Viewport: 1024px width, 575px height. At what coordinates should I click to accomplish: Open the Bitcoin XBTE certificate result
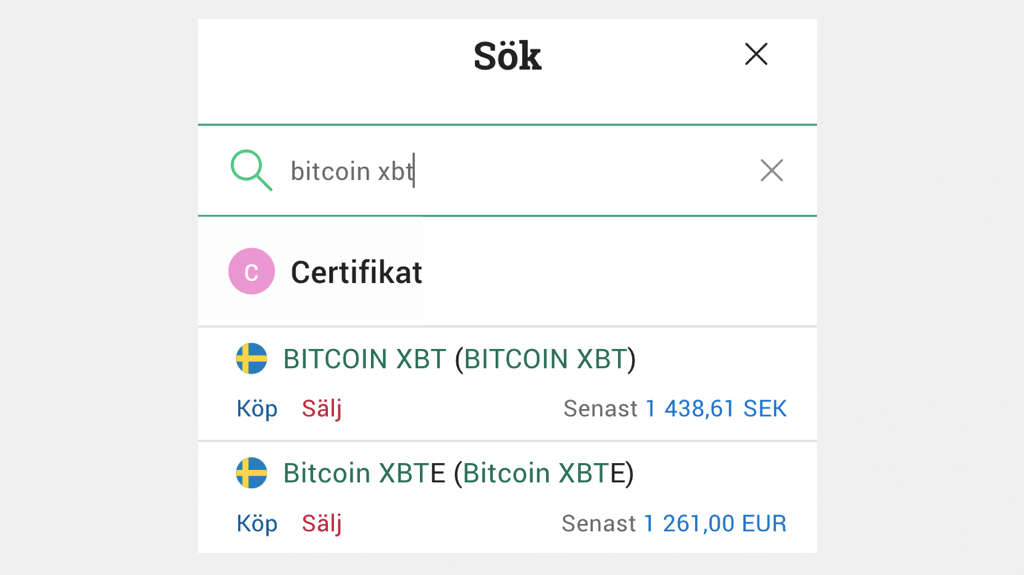pyautogui.click(x=458, y=473)
